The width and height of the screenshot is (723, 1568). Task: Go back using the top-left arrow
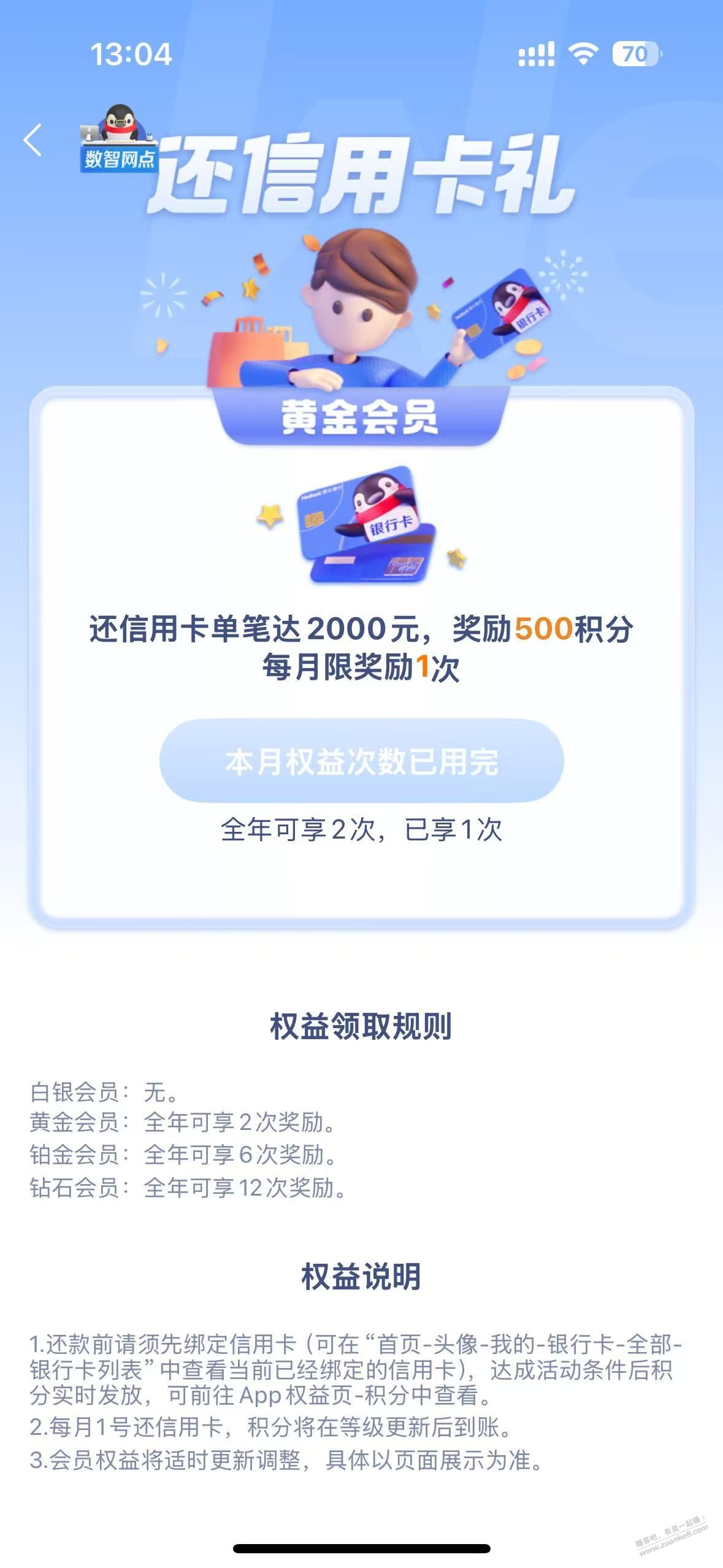pyautogui.click(x=33, y=140)
